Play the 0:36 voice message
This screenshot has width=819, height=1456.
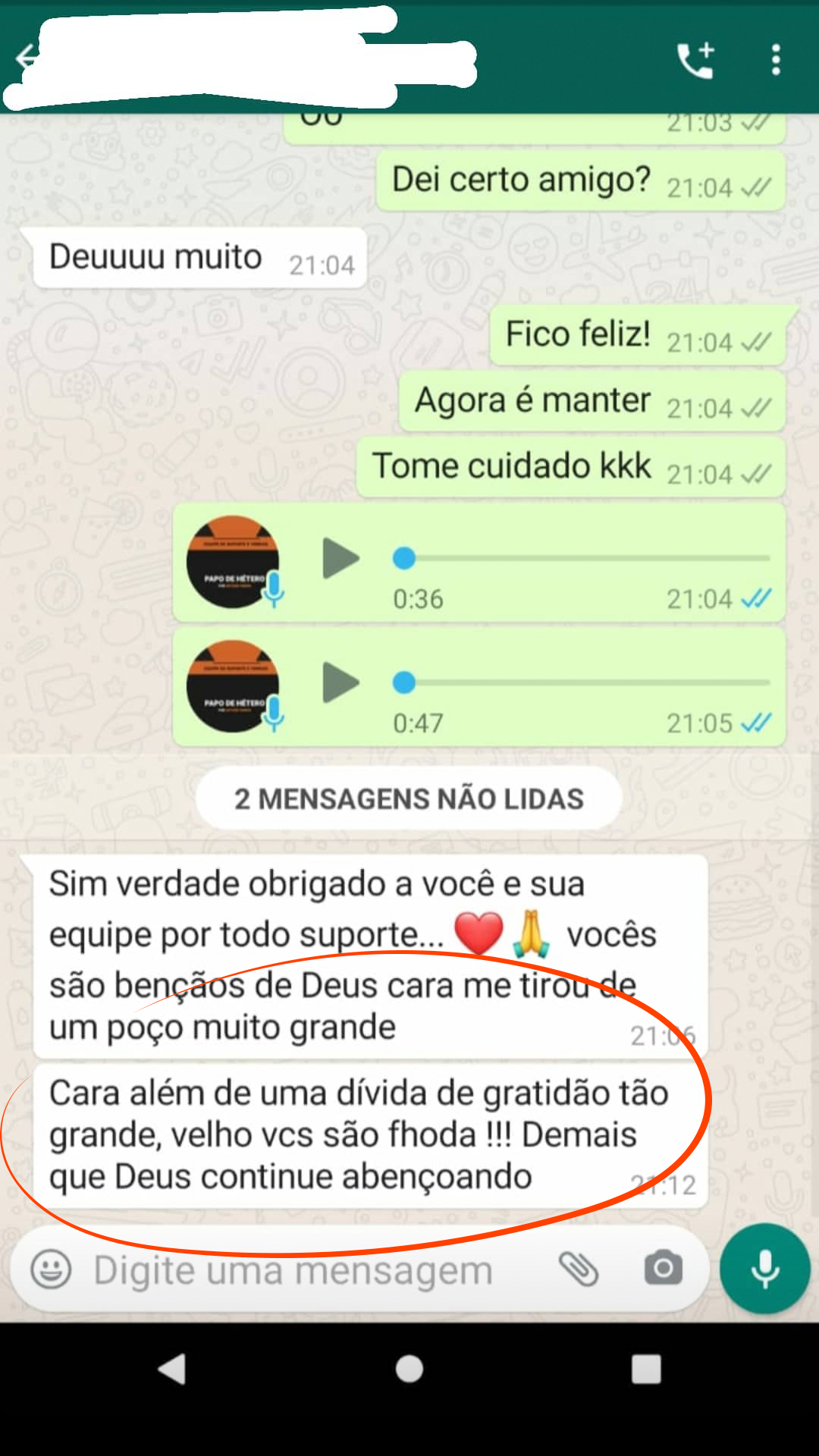pos(340,558)
